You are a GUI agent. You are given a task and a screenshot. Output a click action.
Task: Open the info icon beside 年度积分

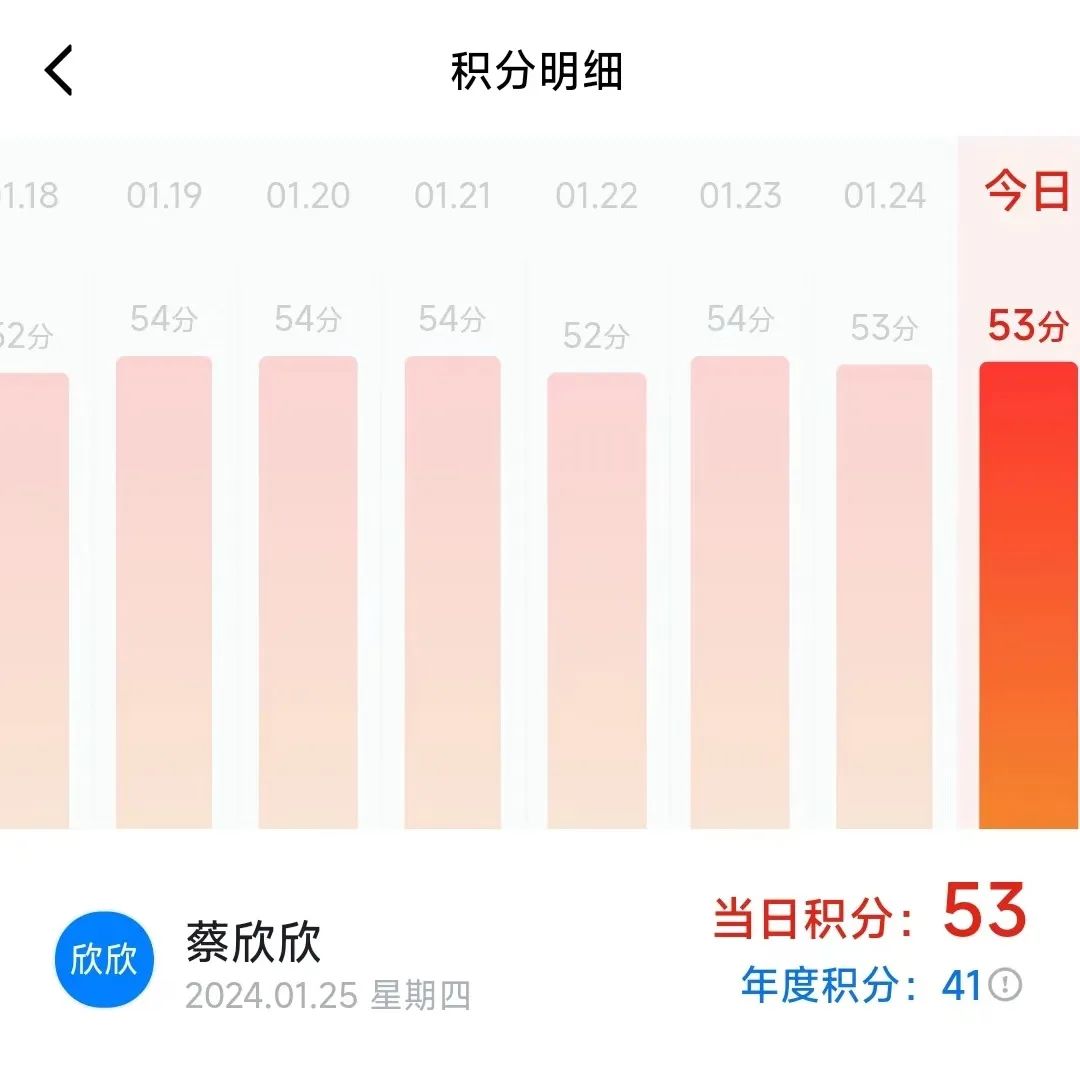(x=1005, y=986)
